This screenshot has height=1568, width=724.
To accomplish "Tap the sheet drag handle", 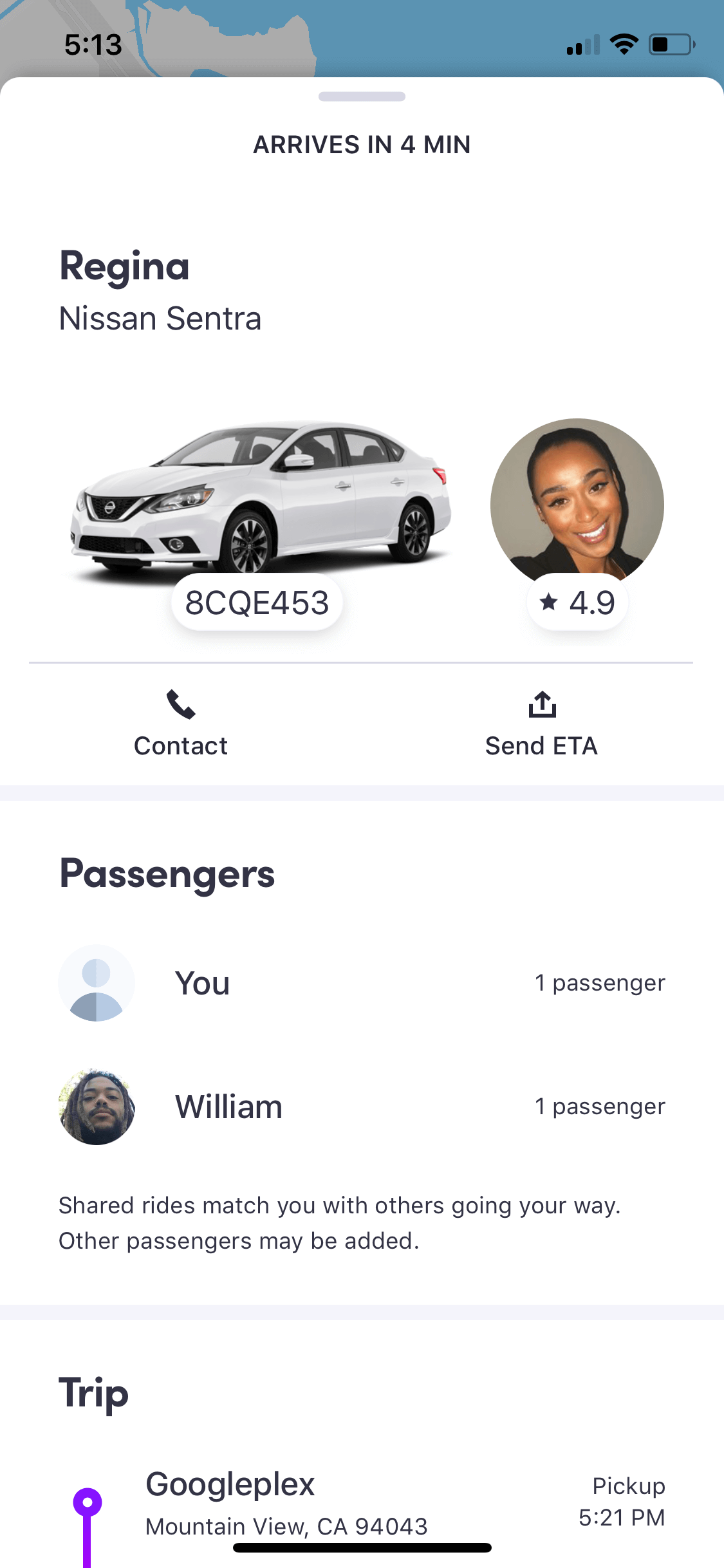I will coord(362,97).
